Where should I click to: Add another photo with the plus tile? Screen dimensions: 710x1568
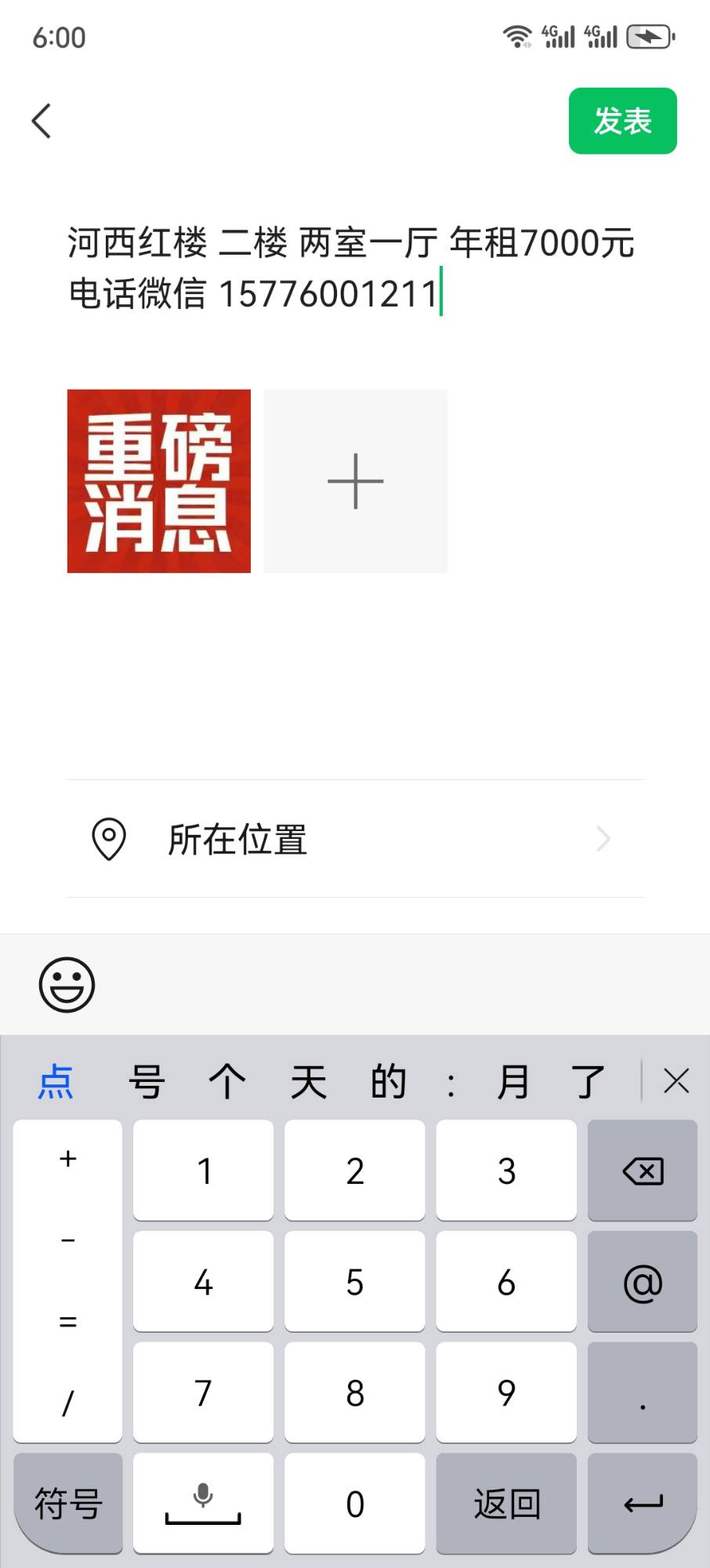click(x=355, y=481)
